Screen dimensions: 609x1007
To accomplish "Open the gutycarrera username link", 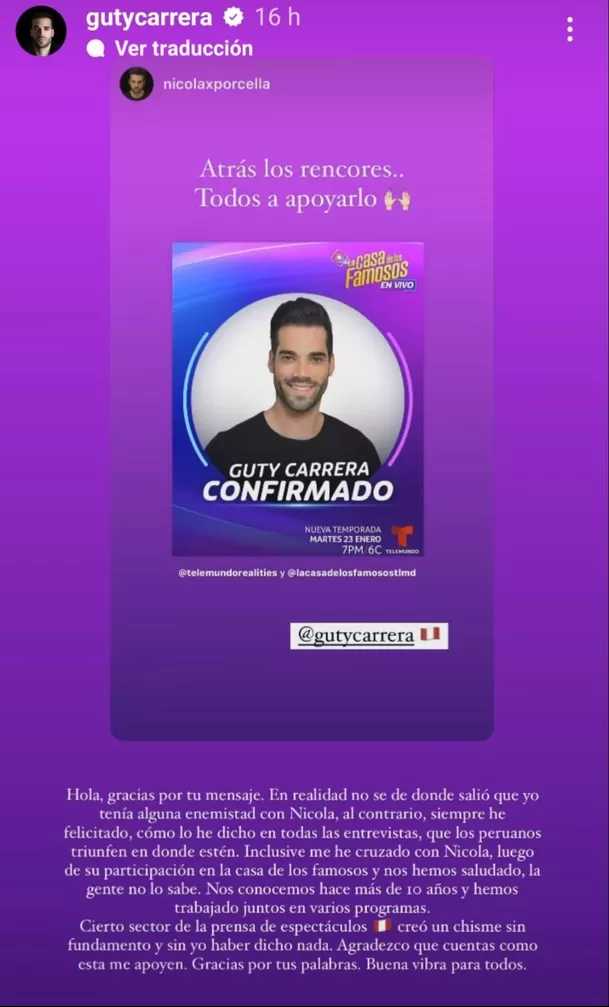I will click(150, 18).
